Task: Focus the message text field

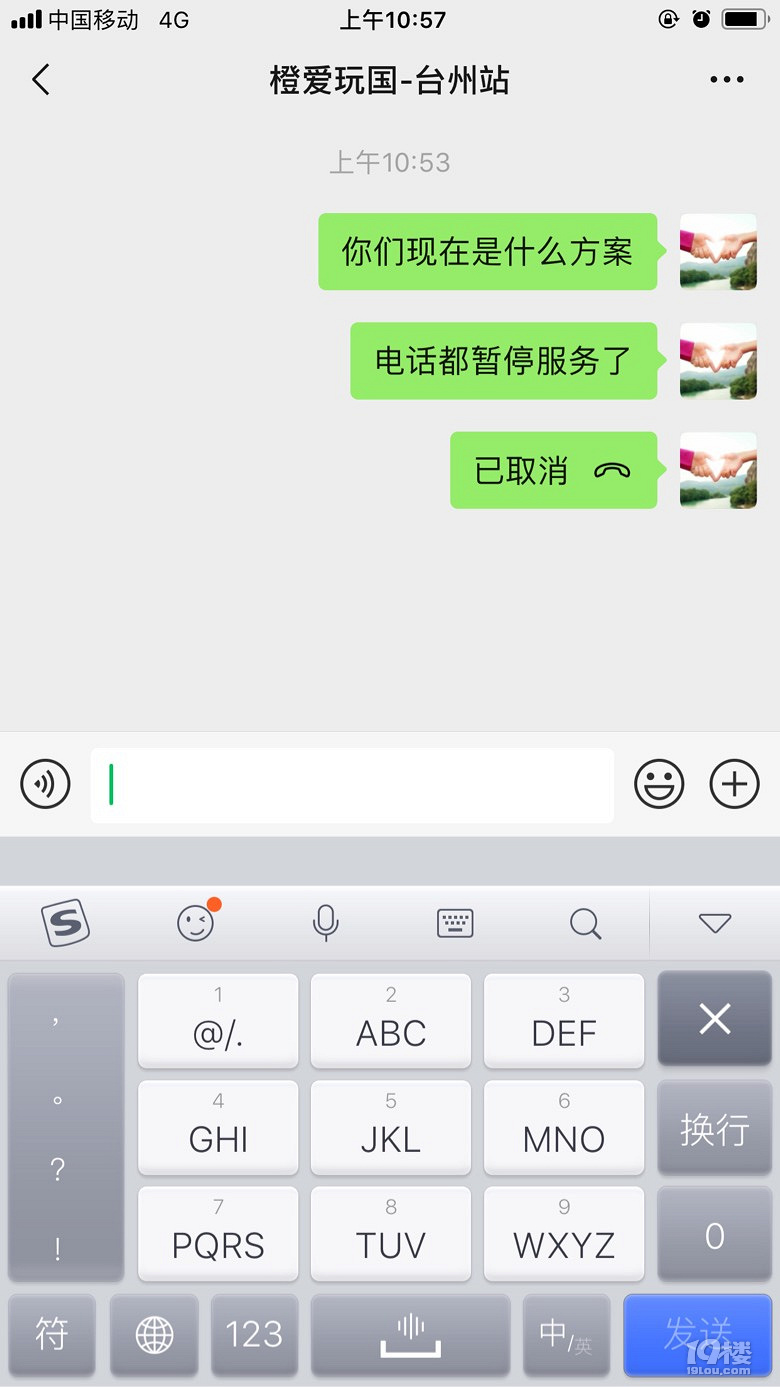Action: pyautogui.click(x=352, y=785)
